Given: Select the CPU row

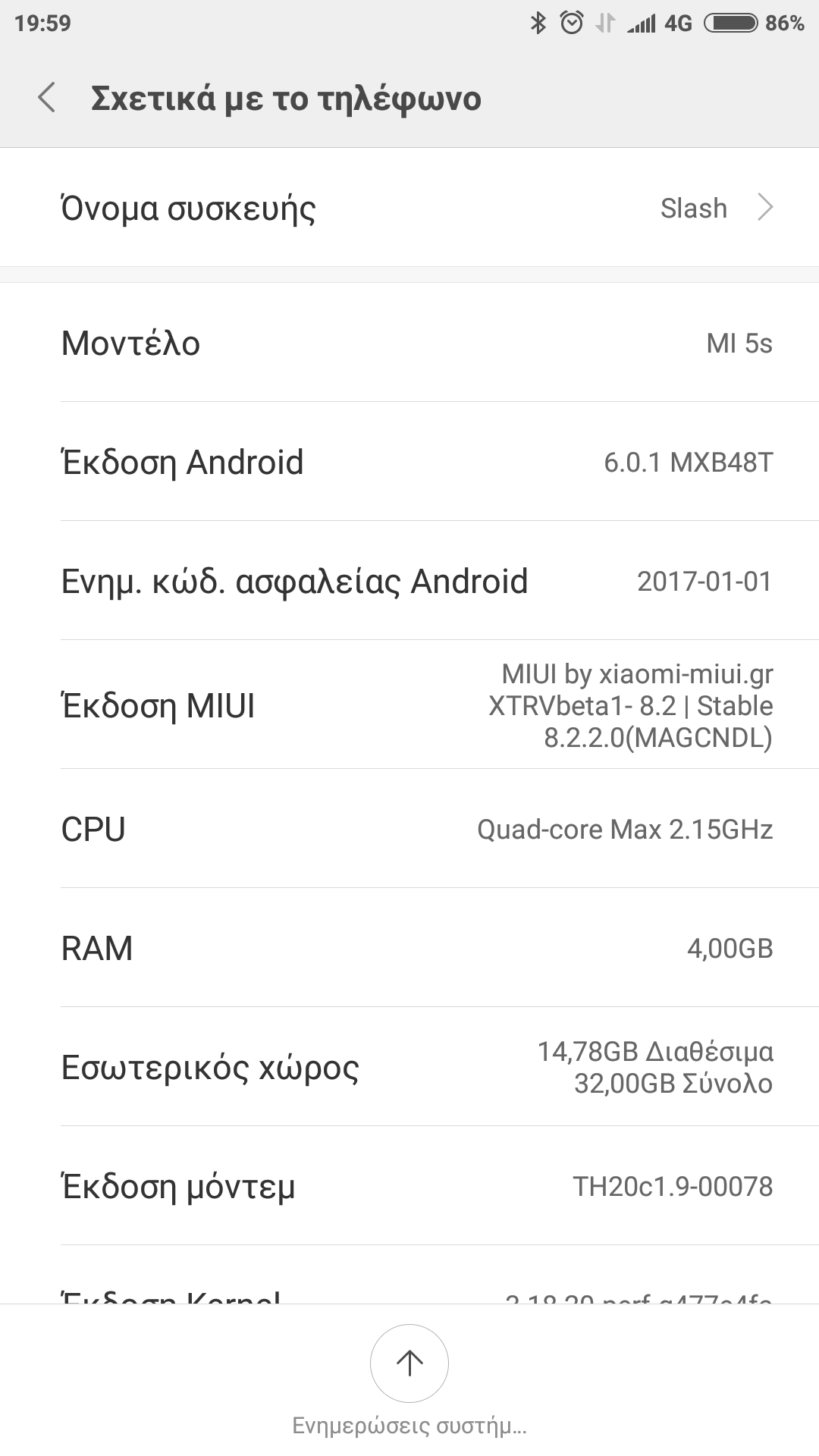Looking at the screenshot, I should [x=409, y=829].
